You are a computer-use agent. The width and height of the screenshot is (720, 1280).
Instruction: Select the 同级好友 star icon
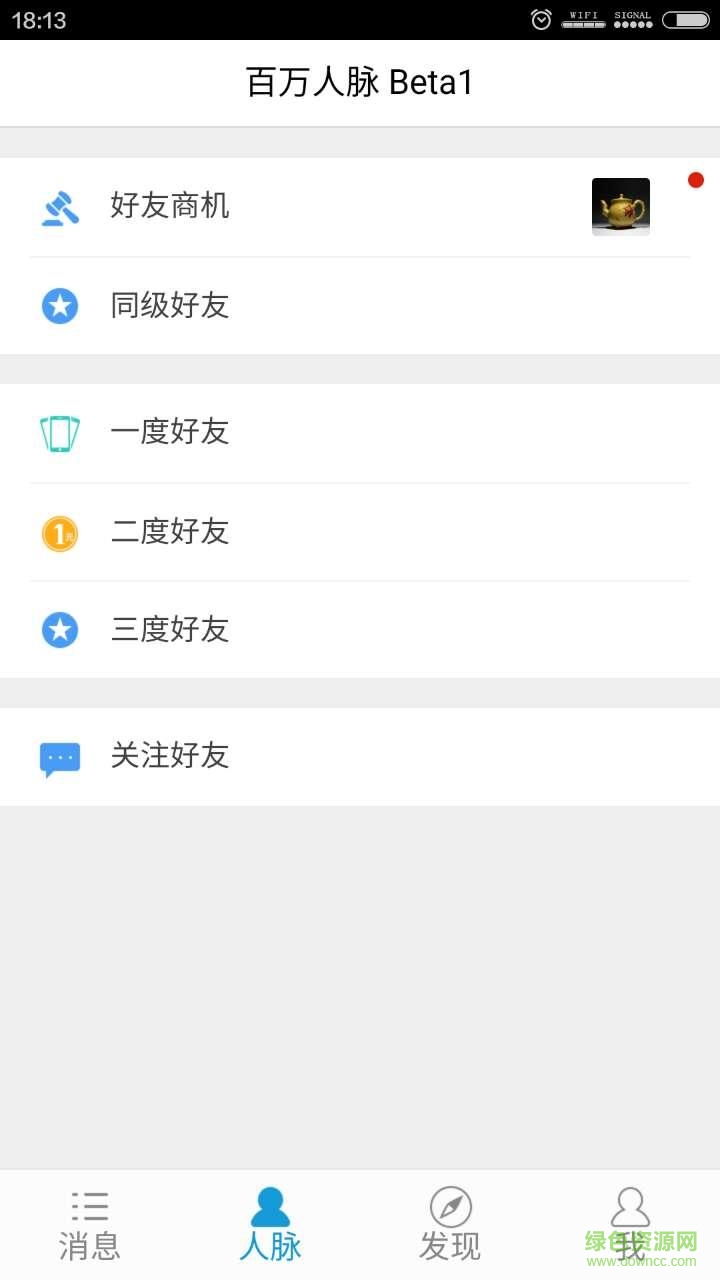click(x=60, y=305)
